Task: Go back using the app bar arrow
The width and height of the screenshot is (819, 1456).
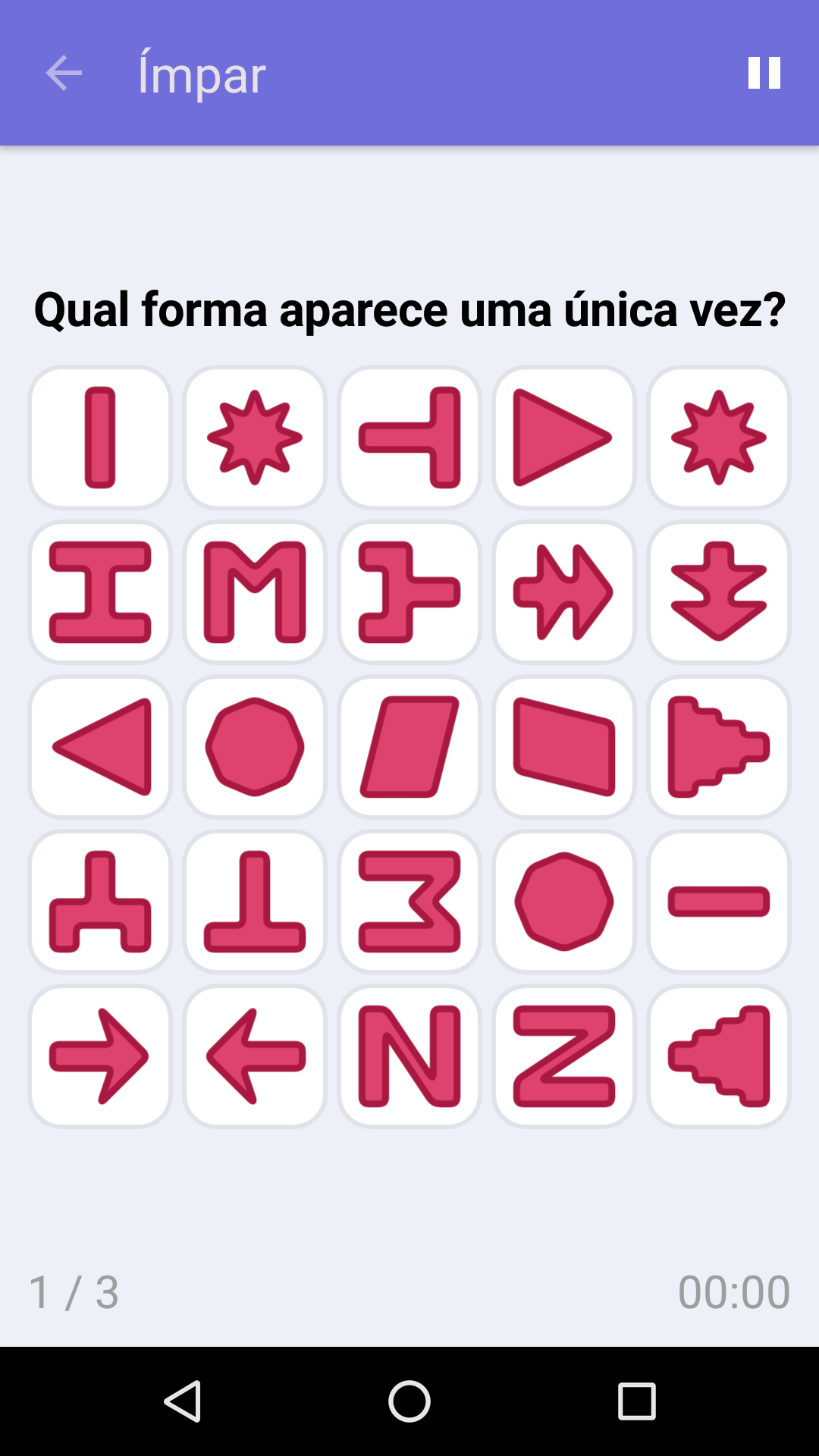Action: pyautogui.click(x=64, y=74)
